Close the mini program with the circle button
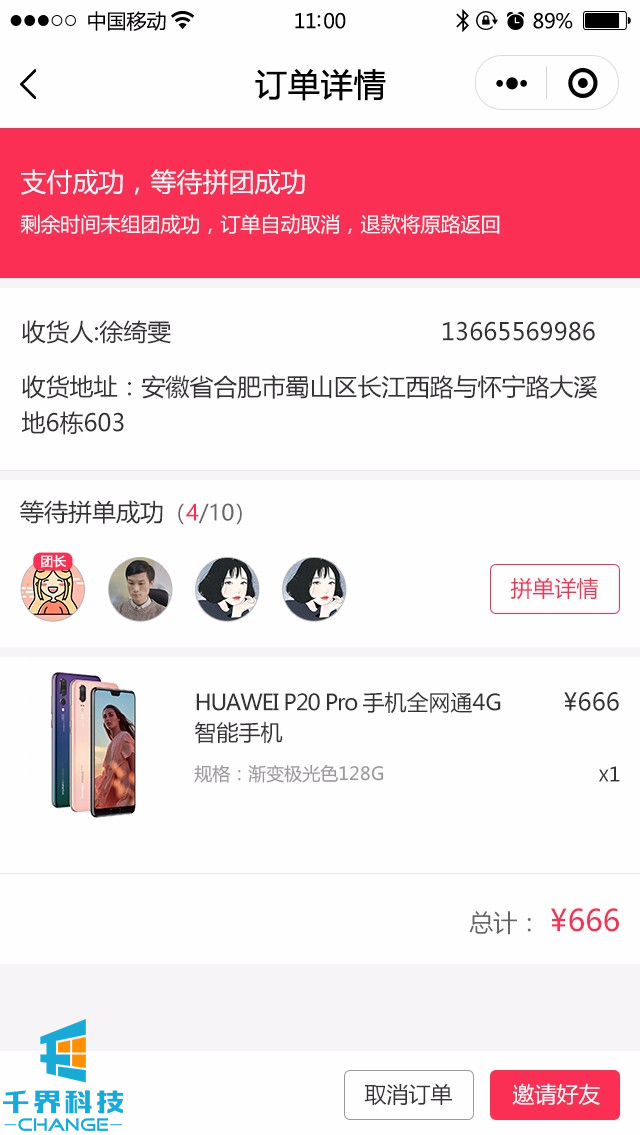This screenshot has height=1135, width=640. point(582,84)
